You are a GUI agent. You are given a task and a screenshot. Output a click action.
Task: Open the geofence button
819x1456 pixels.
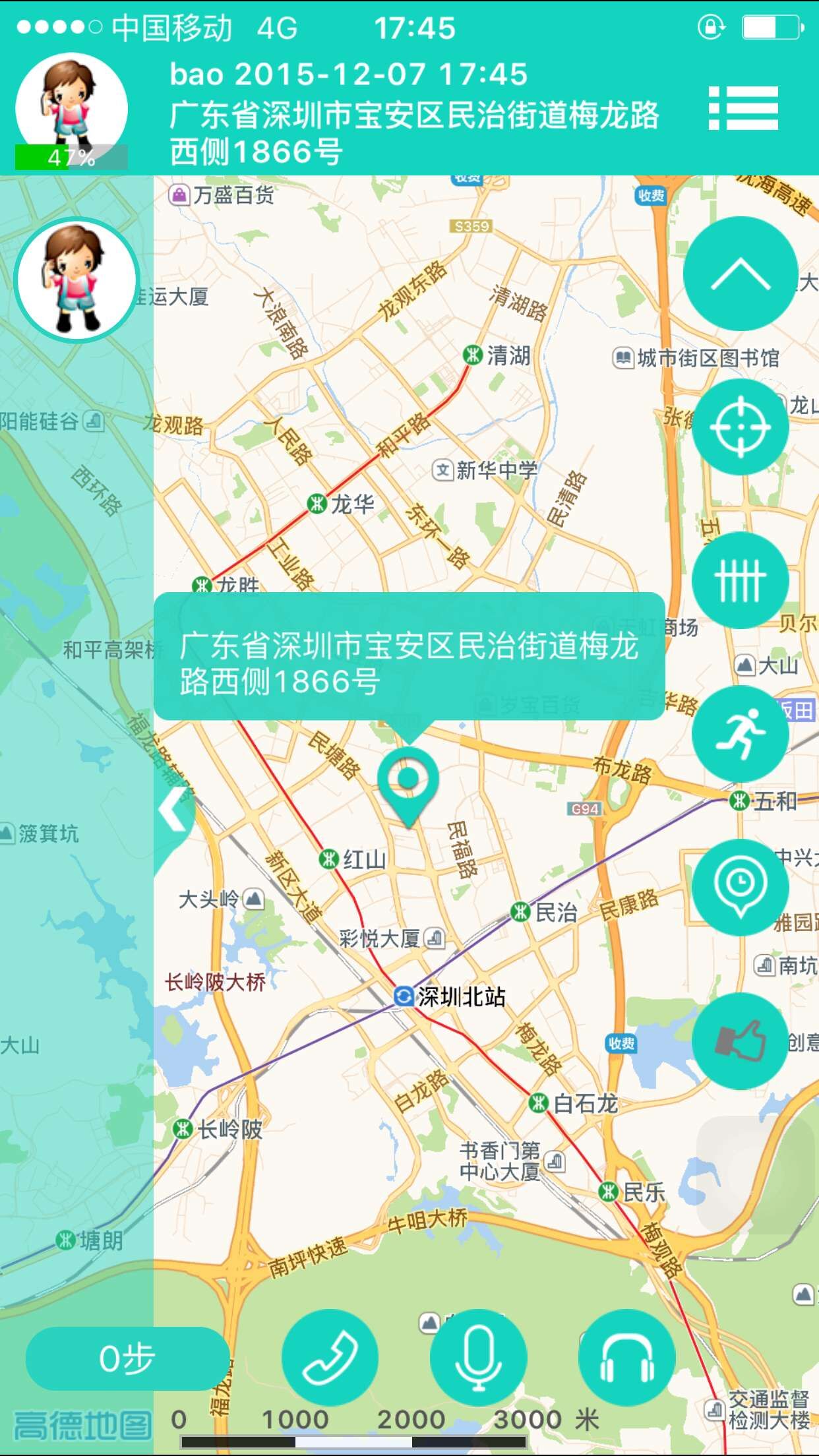740,580
